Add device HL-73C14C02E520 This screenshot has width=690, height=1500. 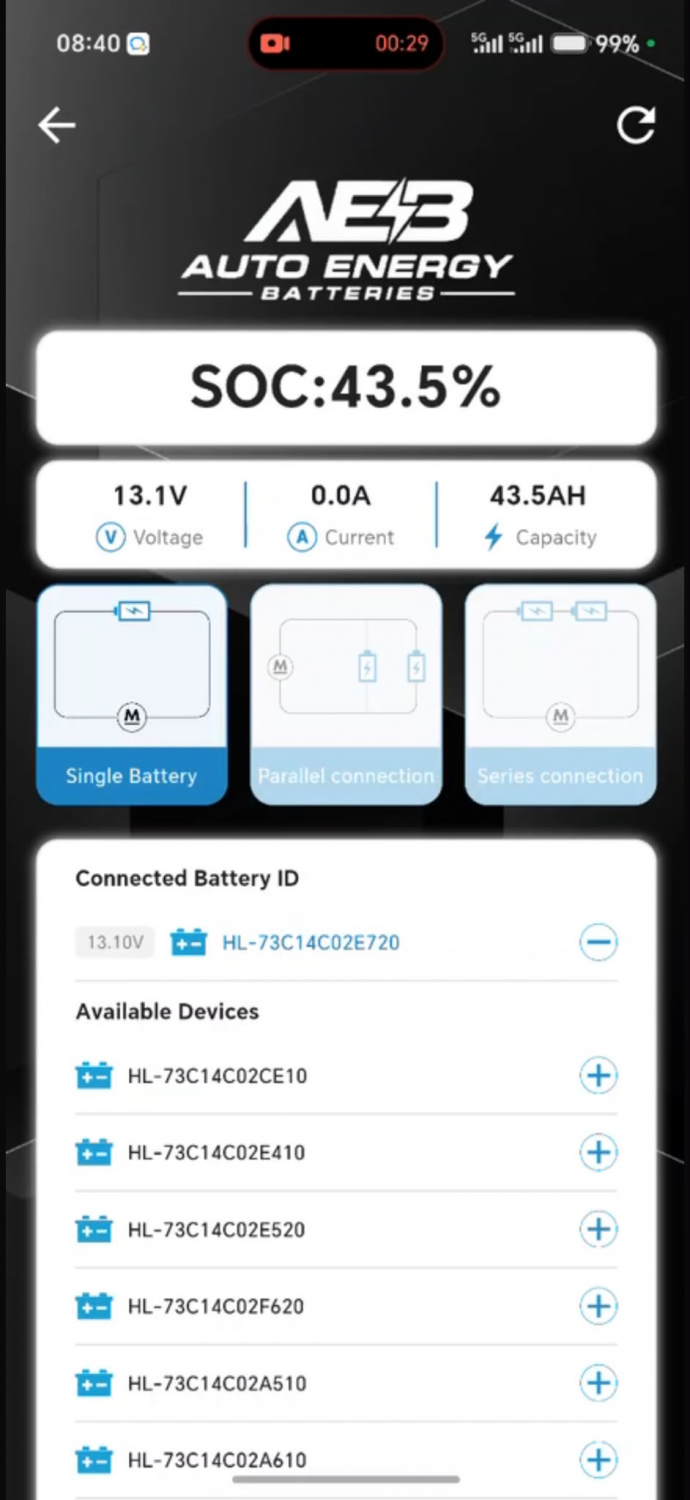[598, 1229]
